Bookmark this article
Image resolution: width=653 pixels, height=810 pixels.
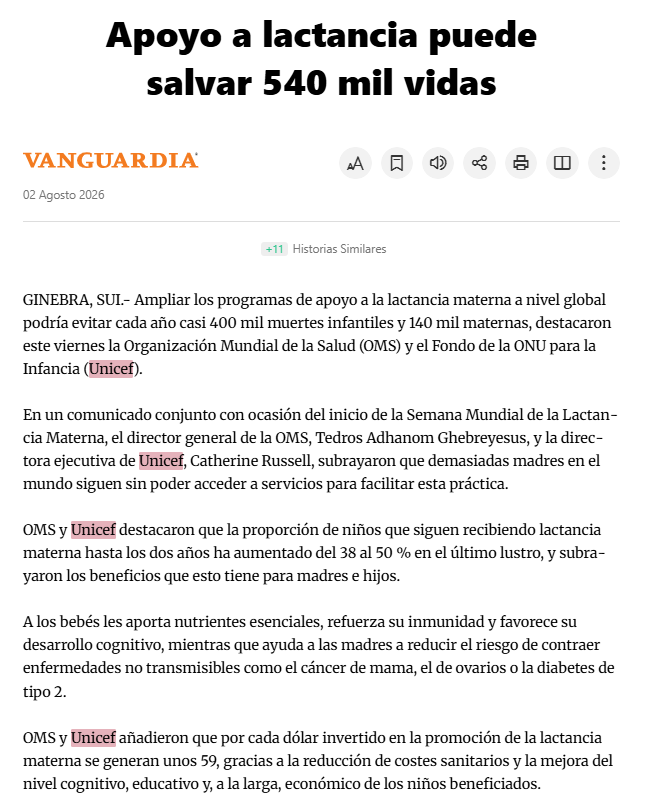coord(396,163)
